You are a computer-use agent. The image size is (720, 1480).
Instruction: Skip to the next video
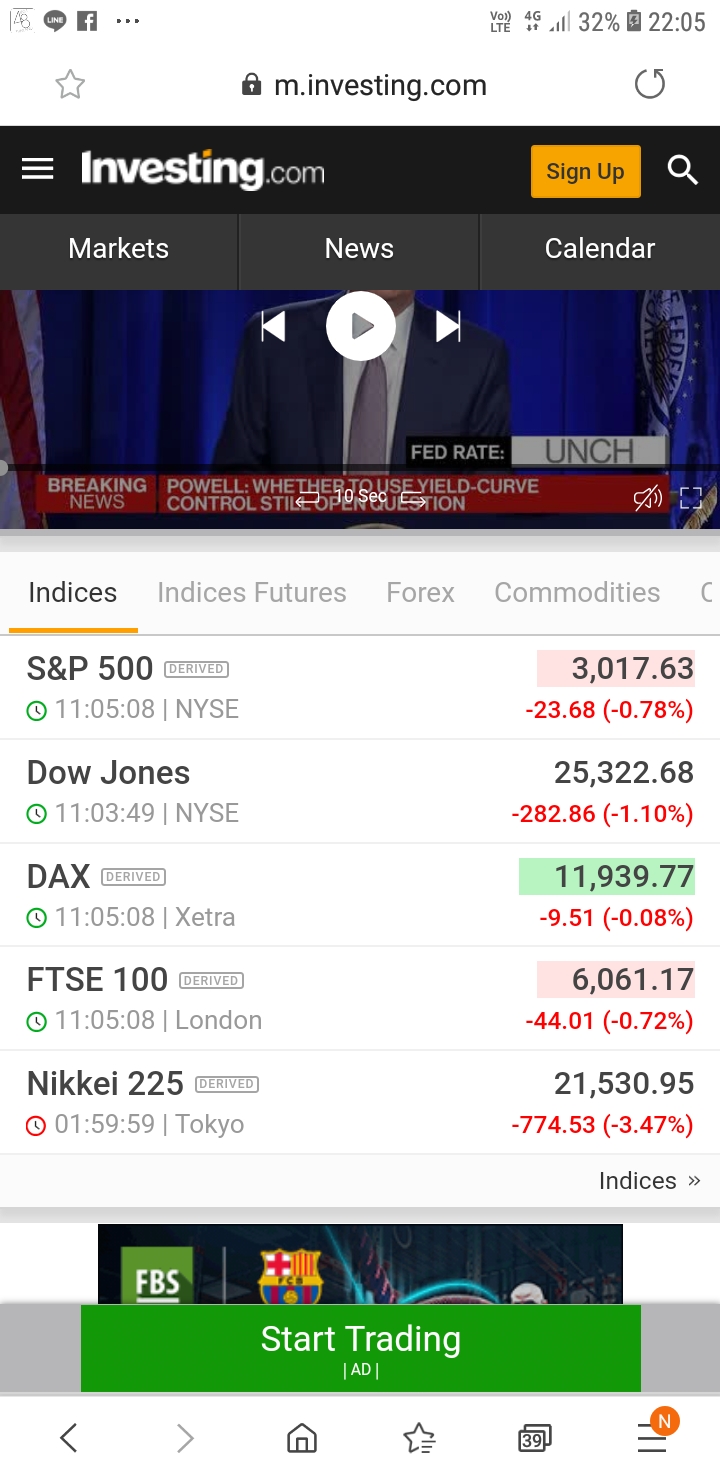click(x=448, y=326)
